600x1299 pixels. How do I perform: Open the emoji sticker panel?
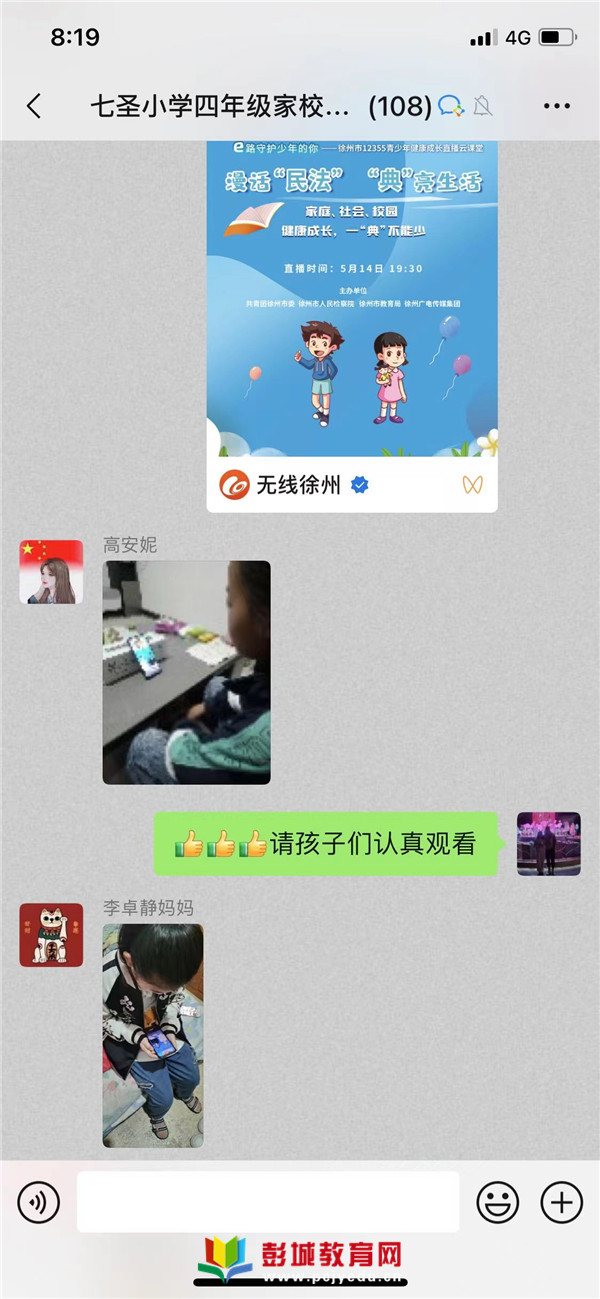click(x=497, y=1202)
